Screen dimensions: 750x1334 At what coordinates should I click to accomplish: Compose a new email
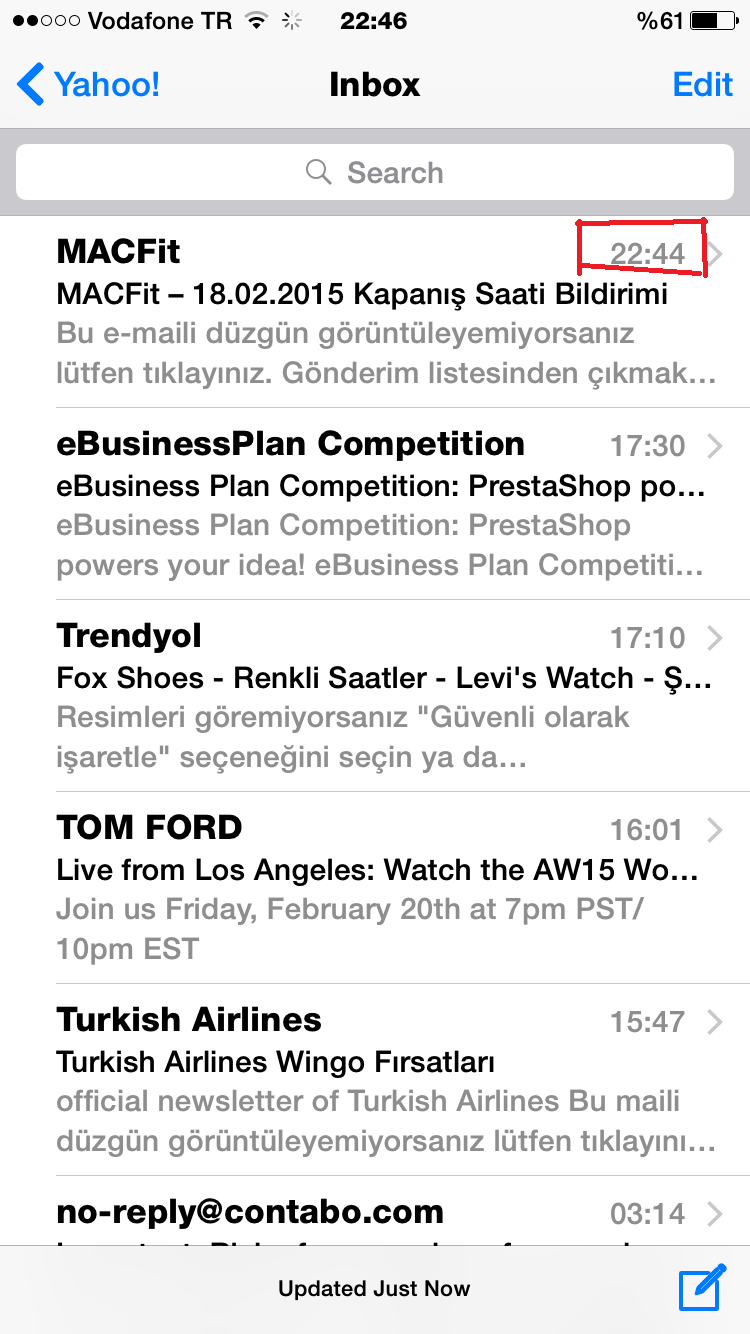pyautogui.click(x=702, y=1289)
